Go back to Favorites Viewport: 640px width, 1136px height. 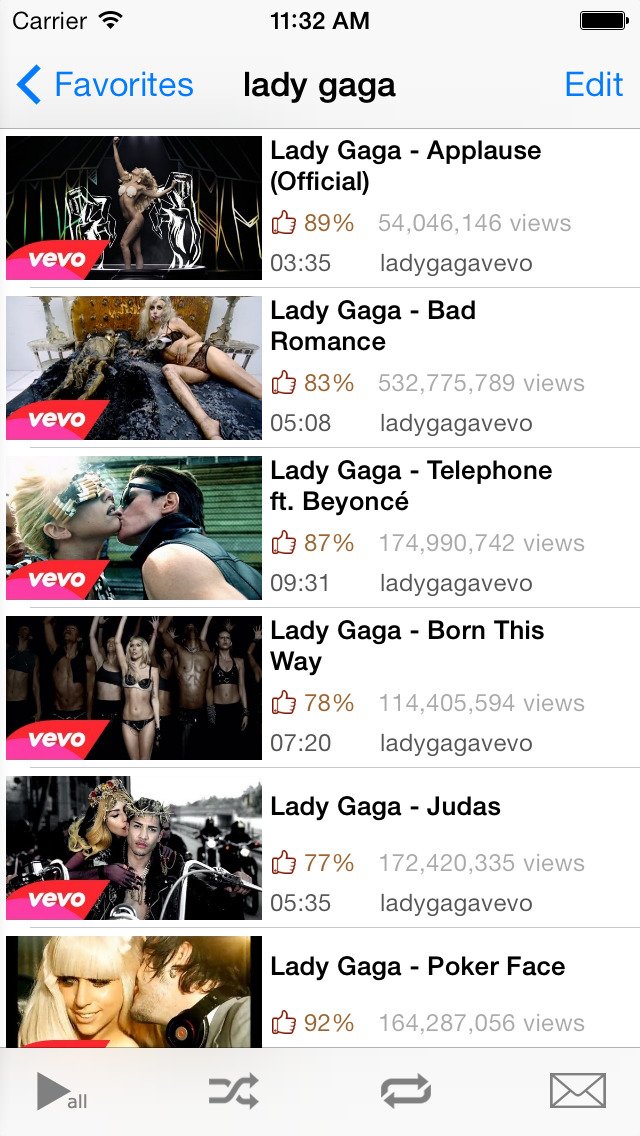click(x=105, y=85)
